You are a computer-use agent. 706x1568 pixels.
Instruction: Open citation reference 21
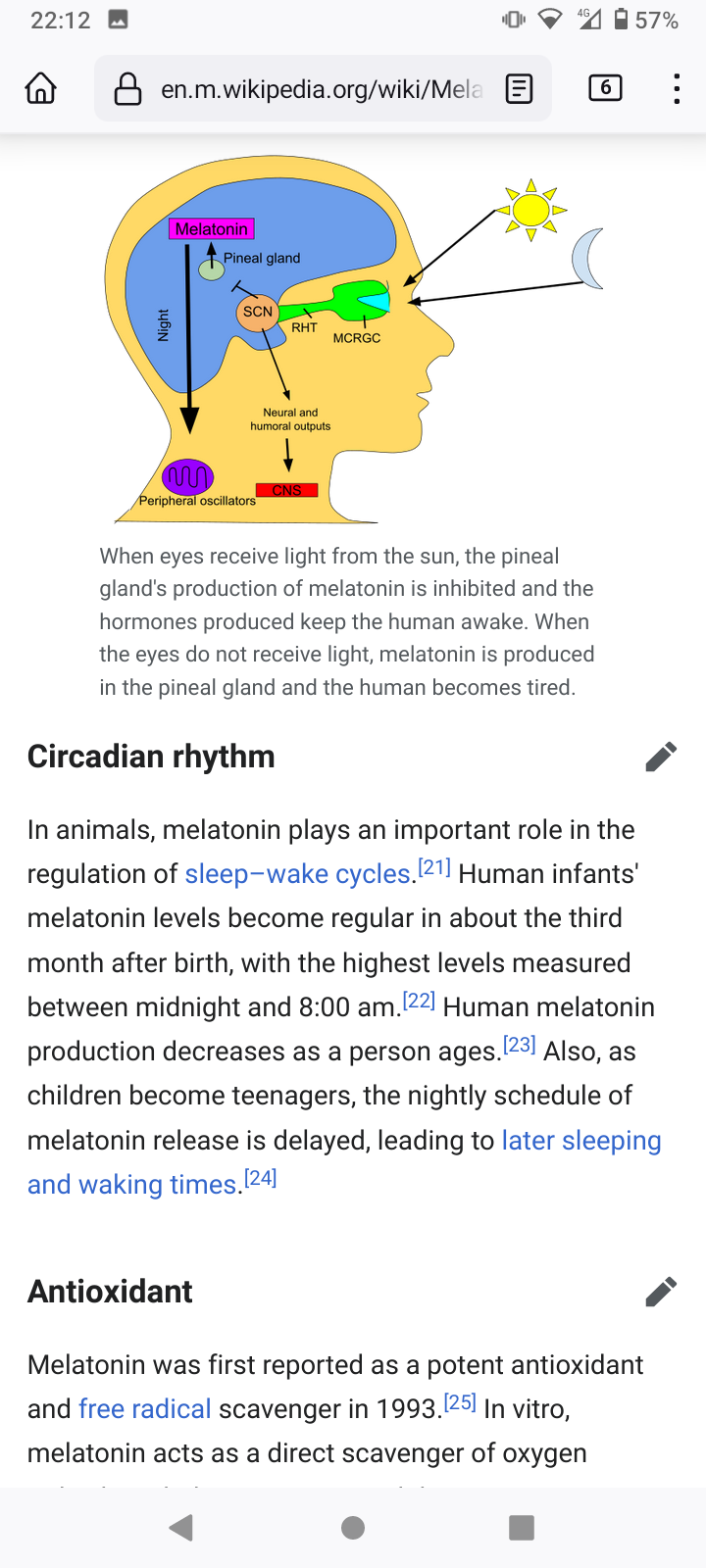[x=434, y=867]
